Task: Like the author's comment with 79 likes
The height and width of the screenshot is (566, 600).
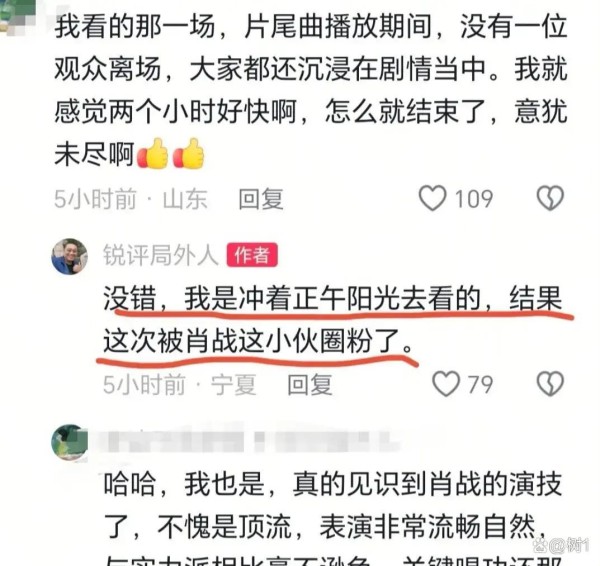Action: (445, 383)
